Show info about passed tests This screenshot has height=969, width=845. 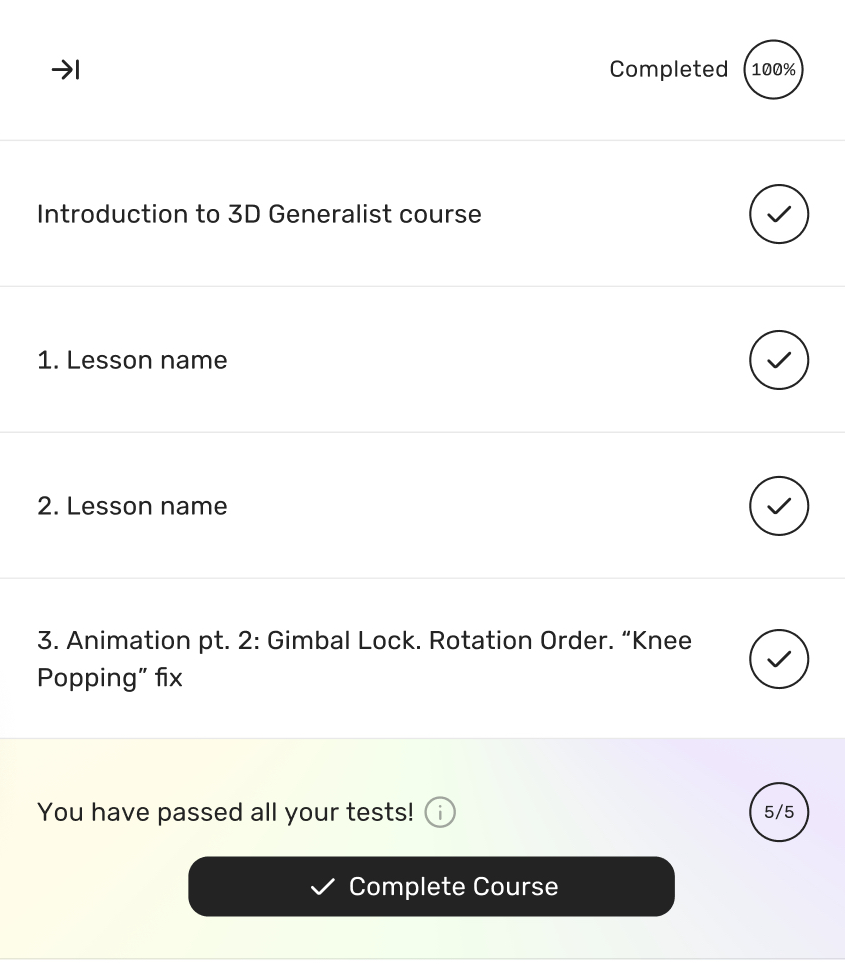point(440,812)
